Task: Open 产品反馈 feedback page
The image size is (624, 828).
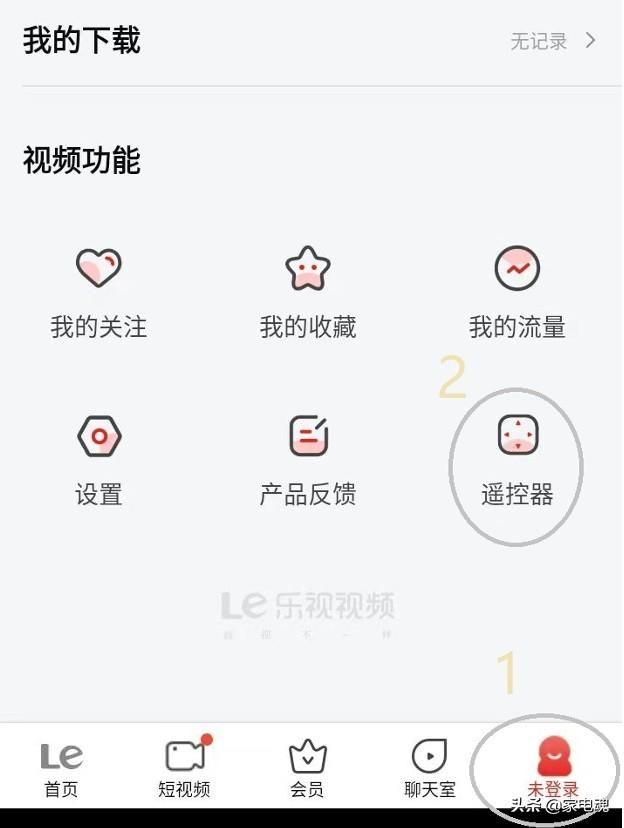Action: (x=308, y=458)
